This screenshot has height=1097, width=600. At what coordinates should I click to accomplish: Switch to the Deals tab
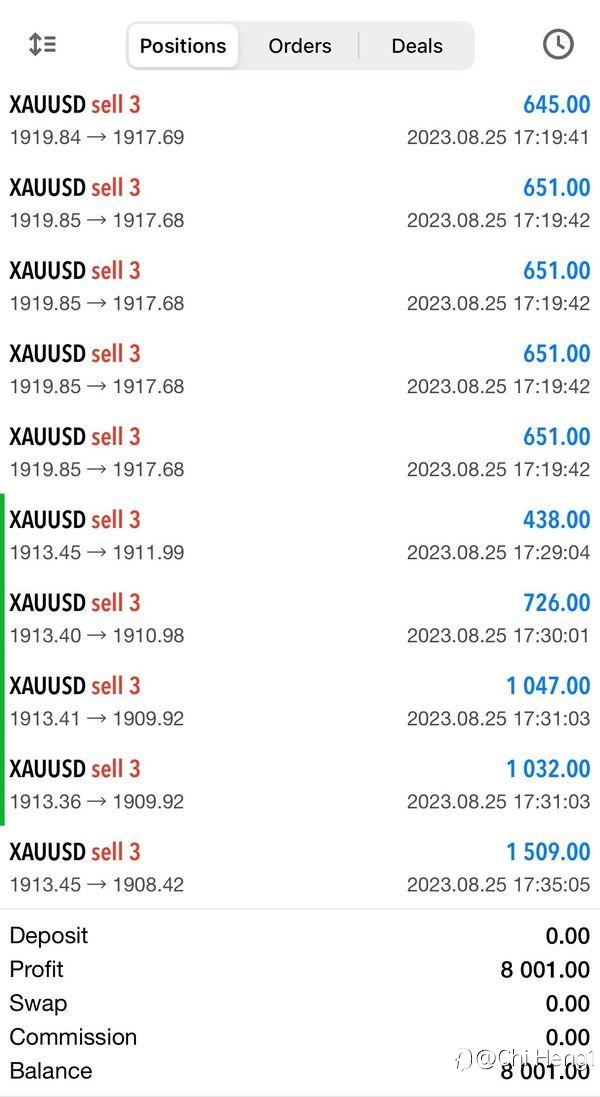[417, 46]
